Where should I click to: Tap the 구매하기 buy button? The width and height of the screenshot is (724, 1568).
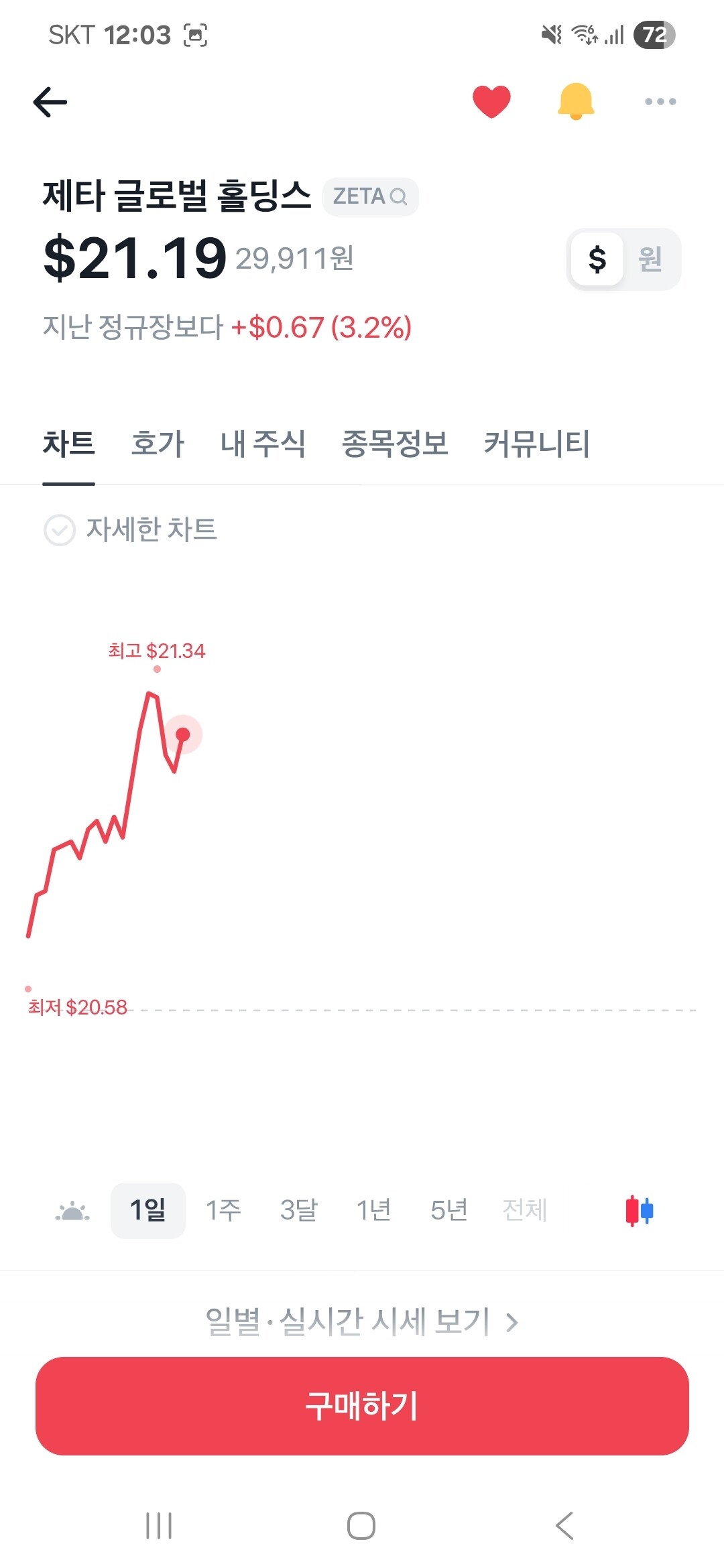(362, 1406)
